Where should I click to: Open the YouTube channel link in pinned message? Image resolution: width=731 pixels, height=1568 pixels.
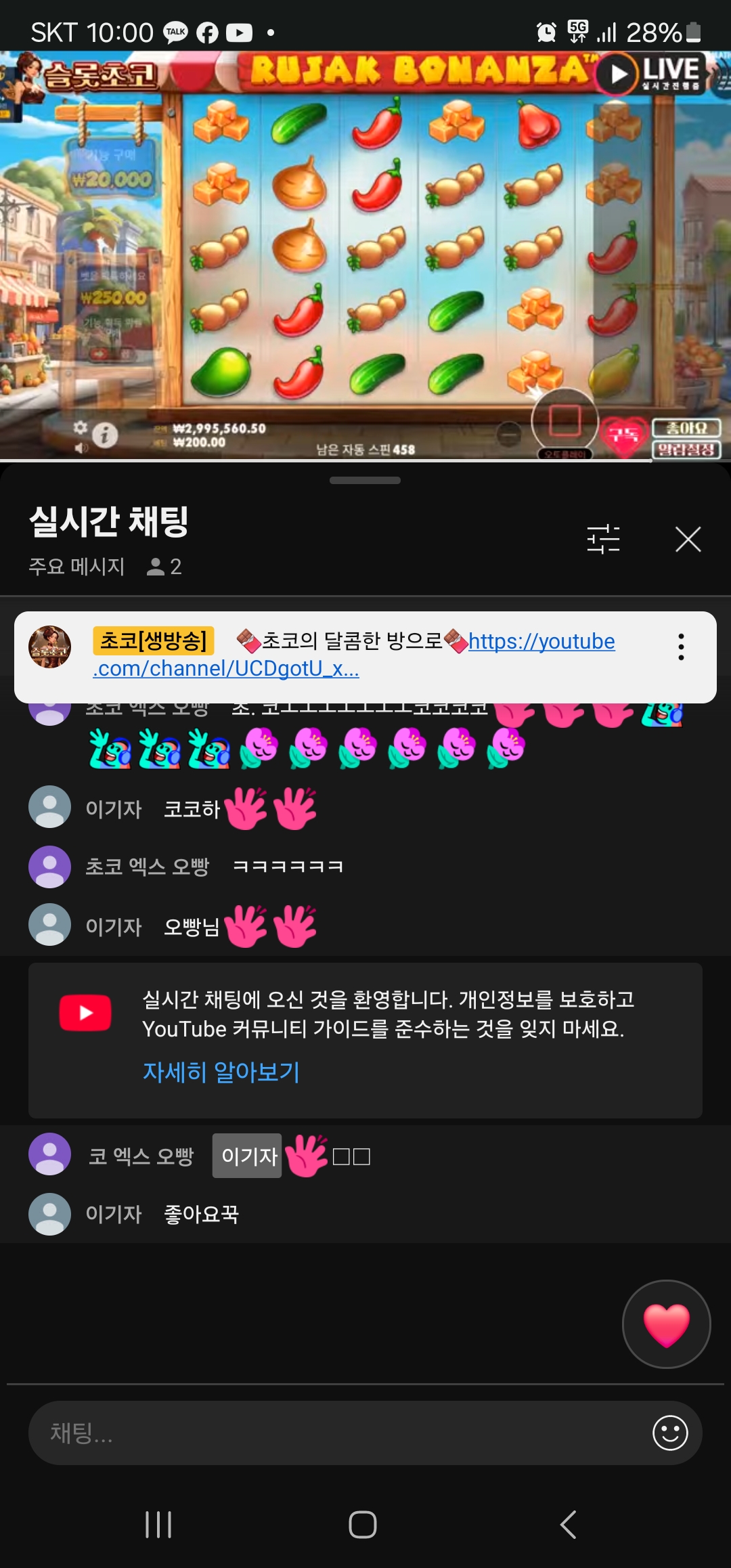coord(541,641)
